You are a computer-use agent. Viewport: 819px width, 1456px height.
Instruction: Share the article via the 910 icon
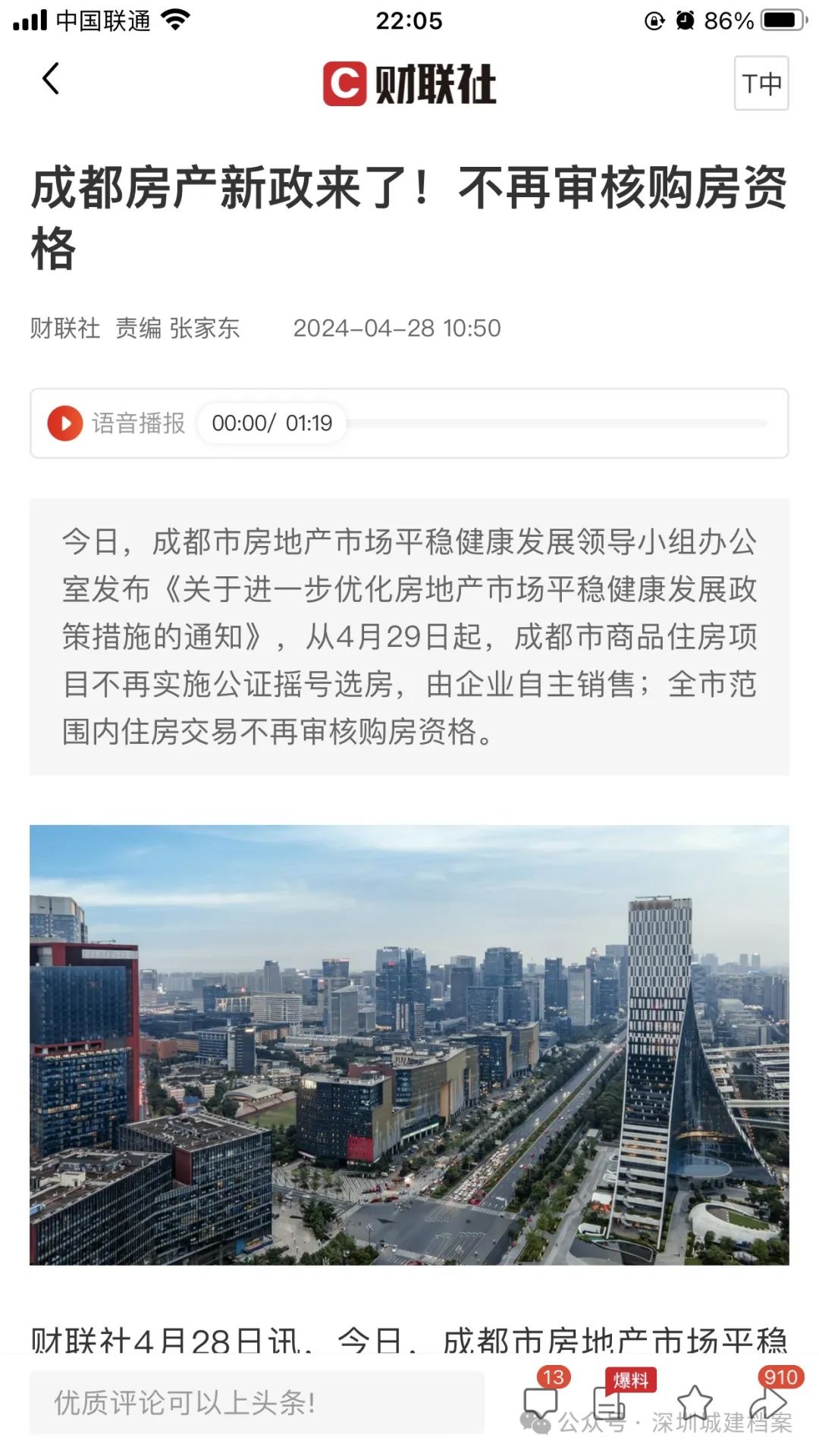(768, 1402)
